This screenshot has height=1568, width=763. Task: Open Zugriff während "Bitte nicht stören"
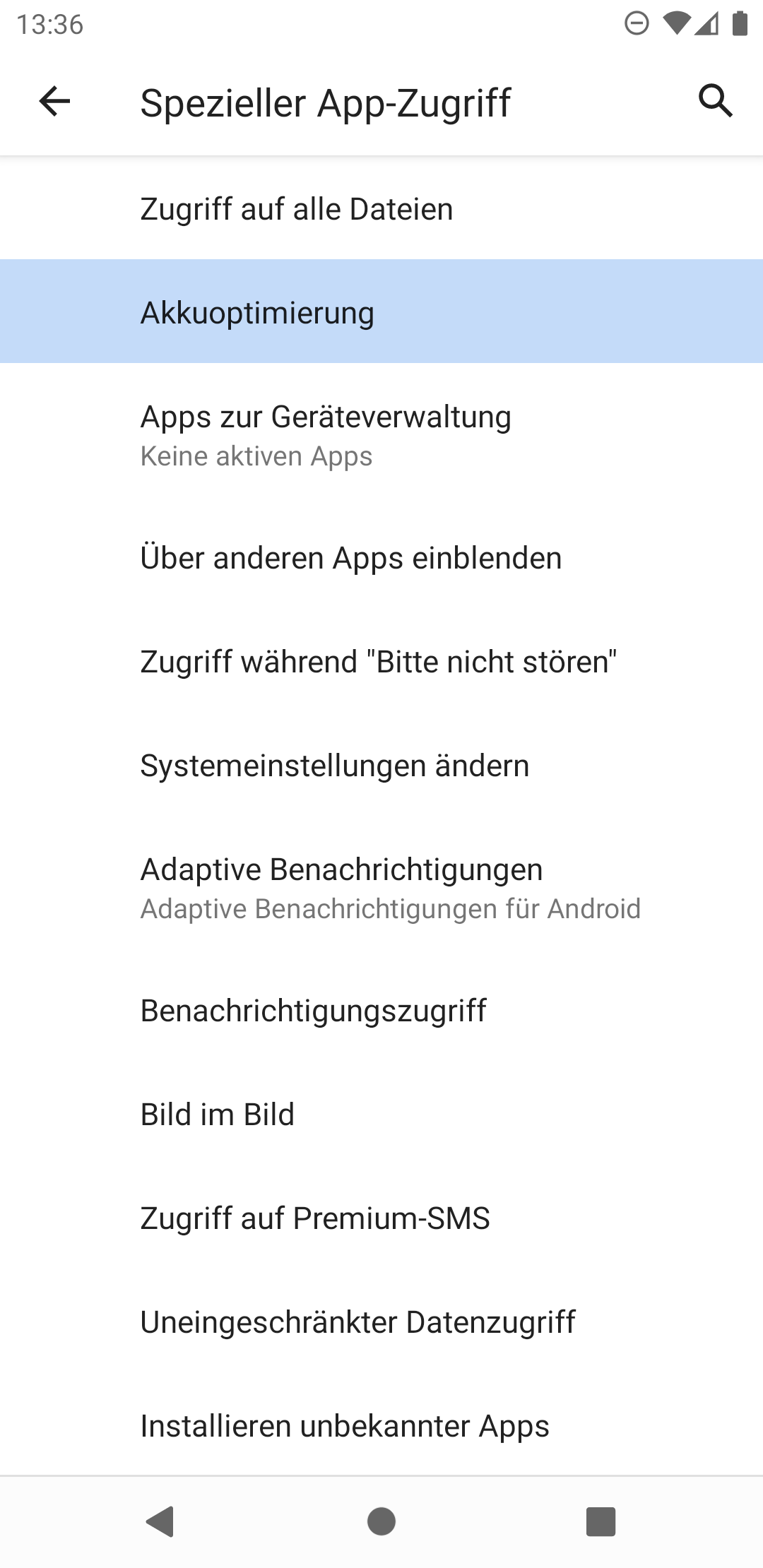[x=381, y=662]
